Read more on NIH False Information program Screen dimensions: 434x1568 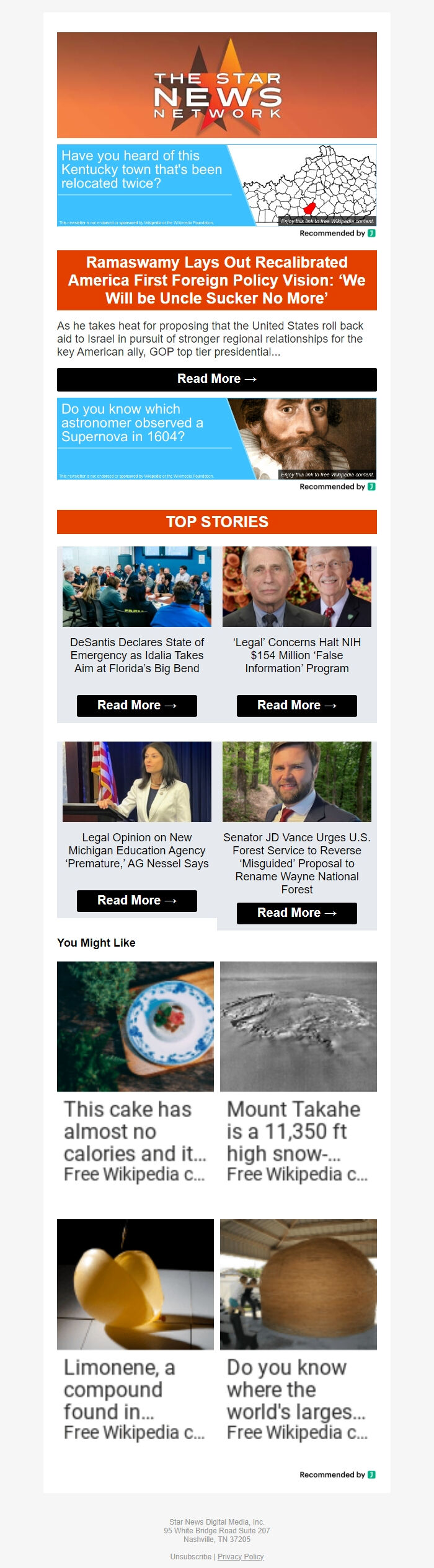coord(296,706)
